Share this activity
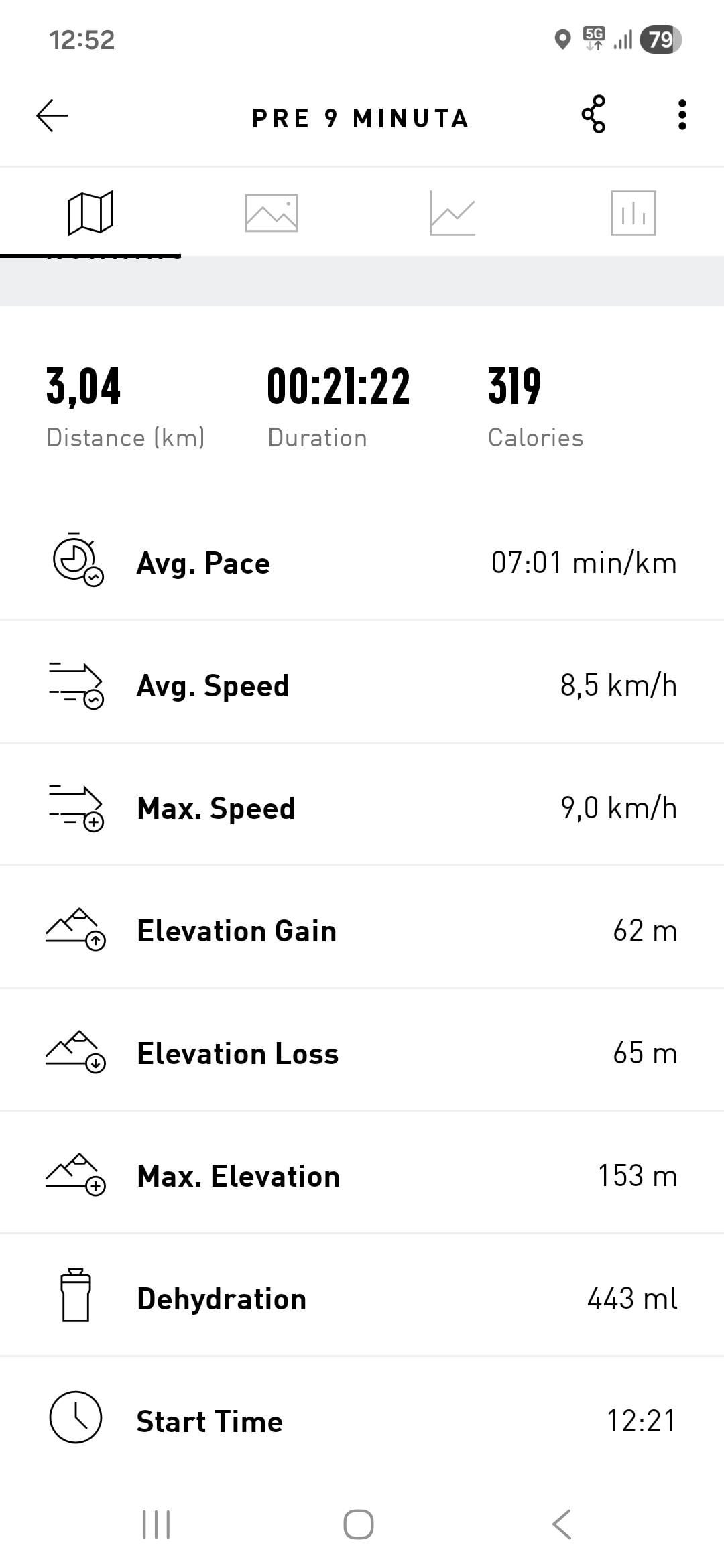 tap(594, 115)
